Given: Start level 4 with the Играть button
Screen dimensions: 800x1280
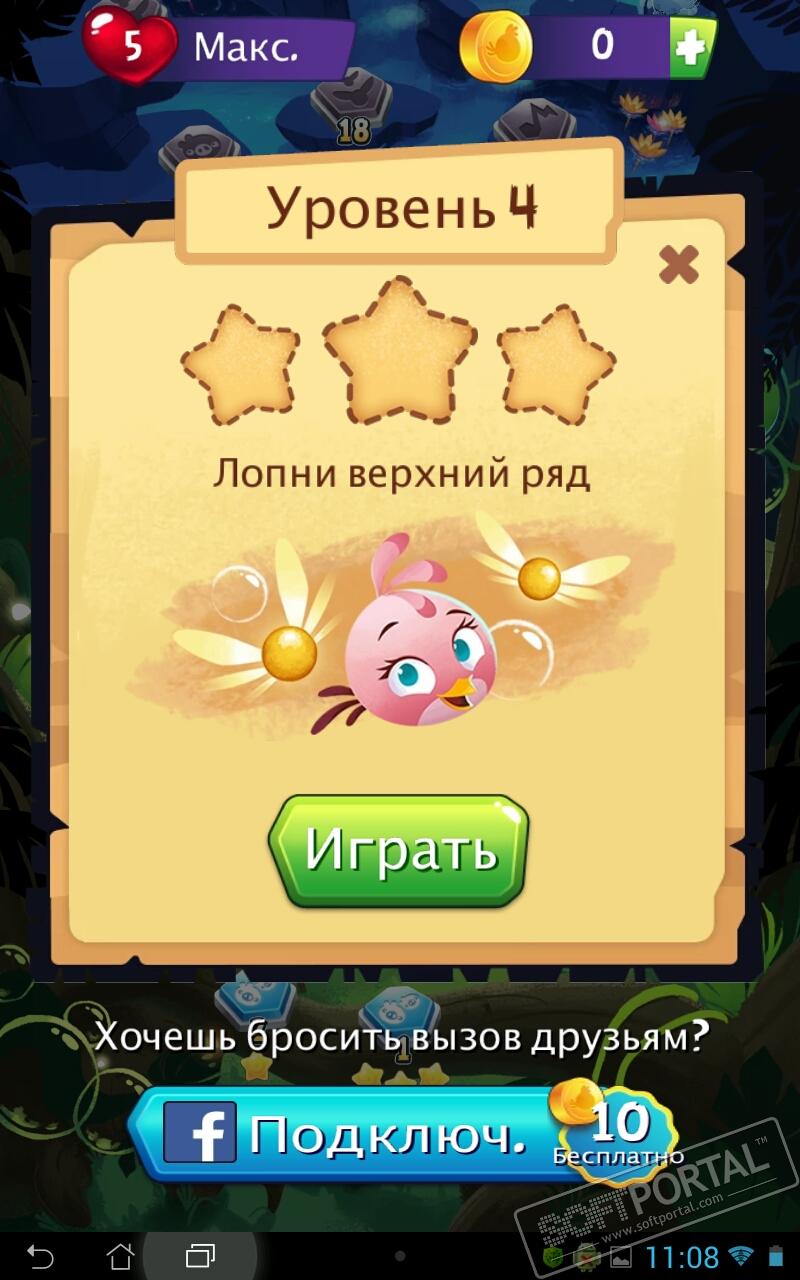Looking at the screenshot, I should click(399, 851).
